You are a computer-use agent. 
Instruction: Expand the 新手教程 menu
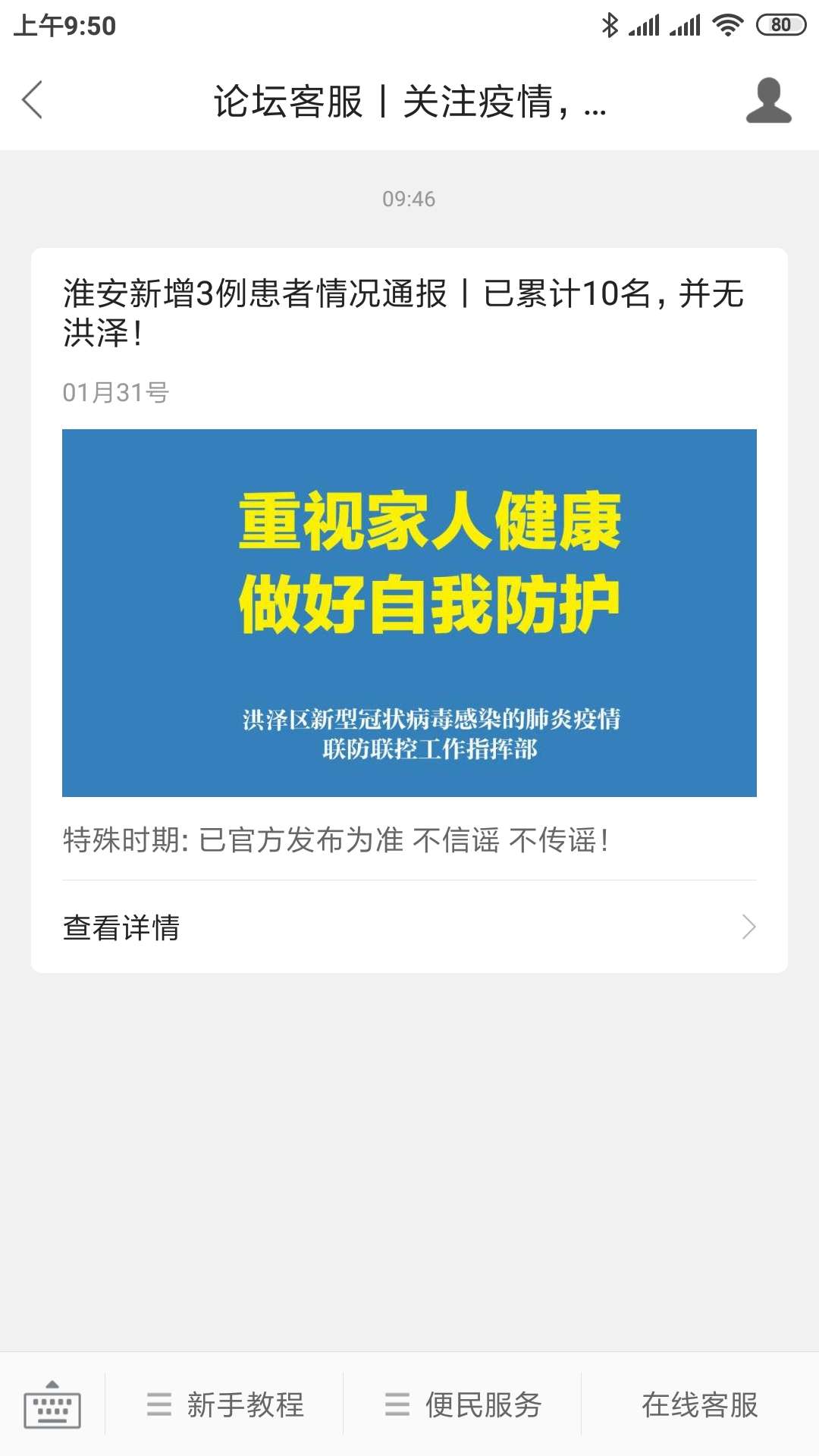tap(225, 1404)
